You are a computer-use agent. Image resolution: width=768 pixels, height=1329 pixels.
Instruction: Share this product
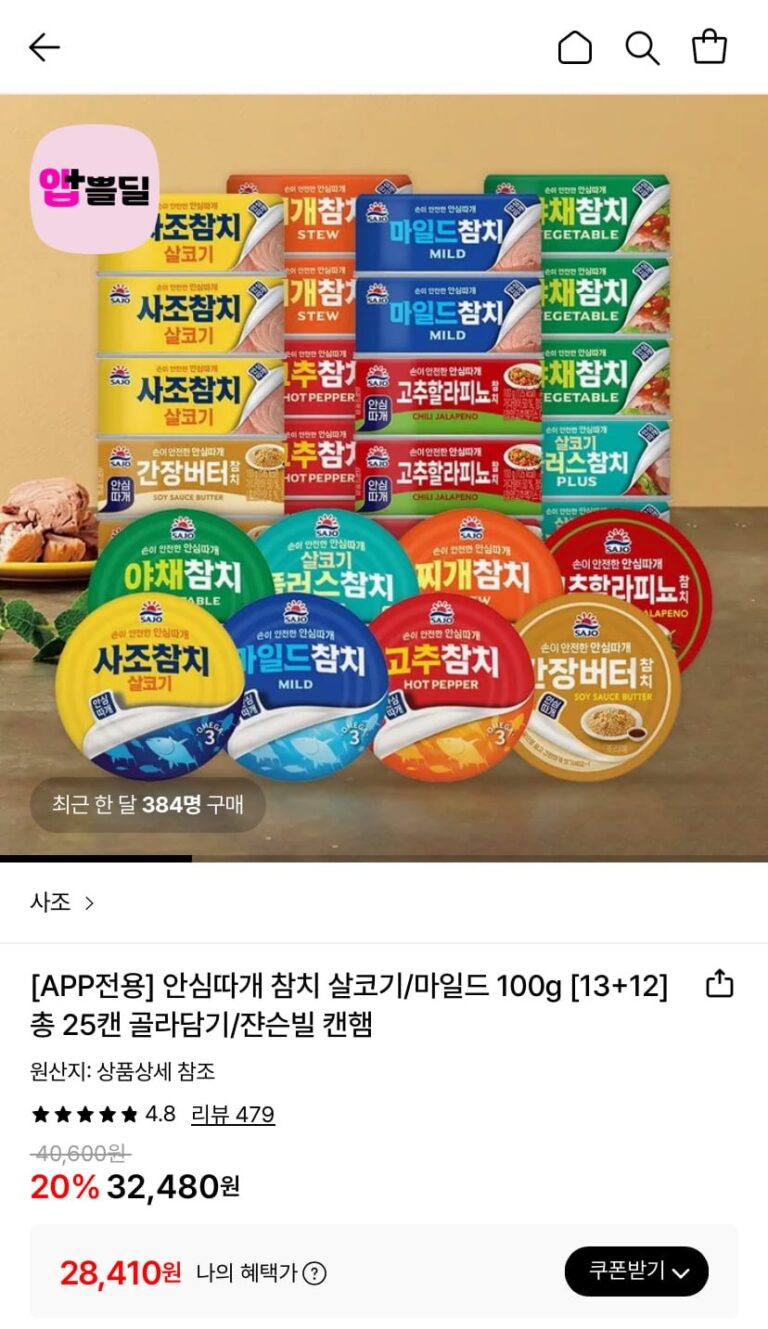point(719,985)
